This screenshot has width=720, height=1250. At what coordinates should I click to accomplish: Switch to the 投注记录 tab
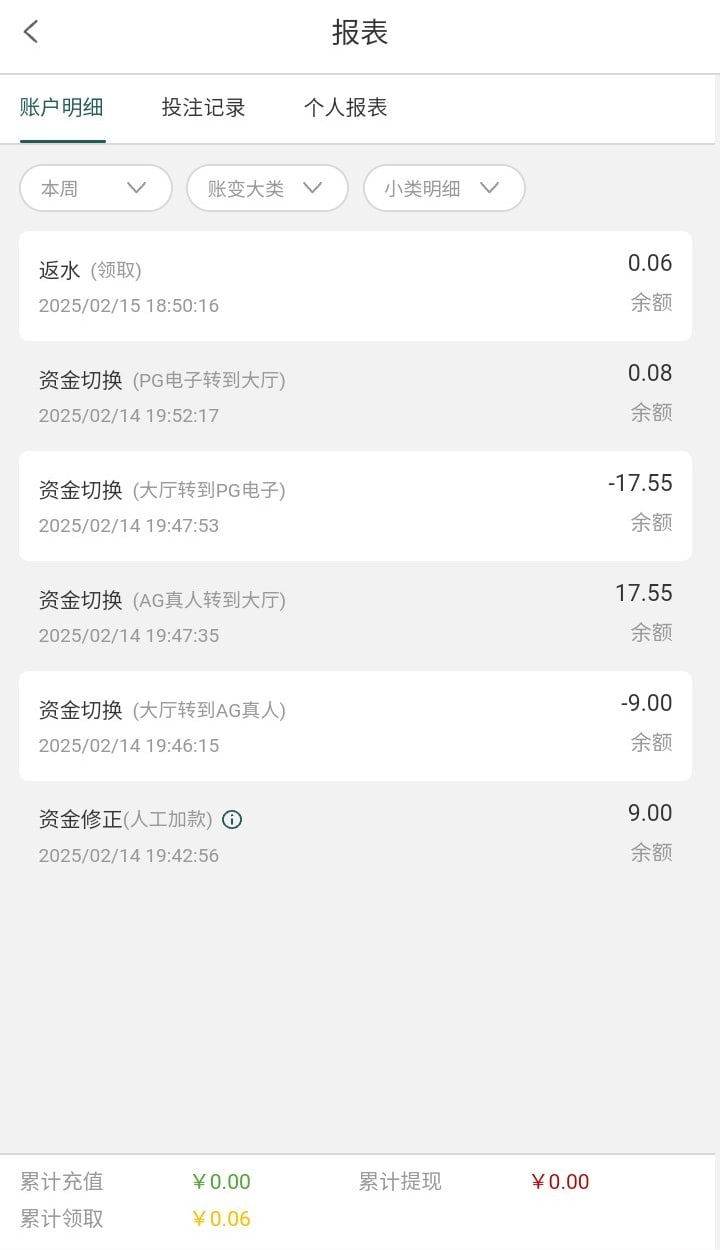coord(204,108)
